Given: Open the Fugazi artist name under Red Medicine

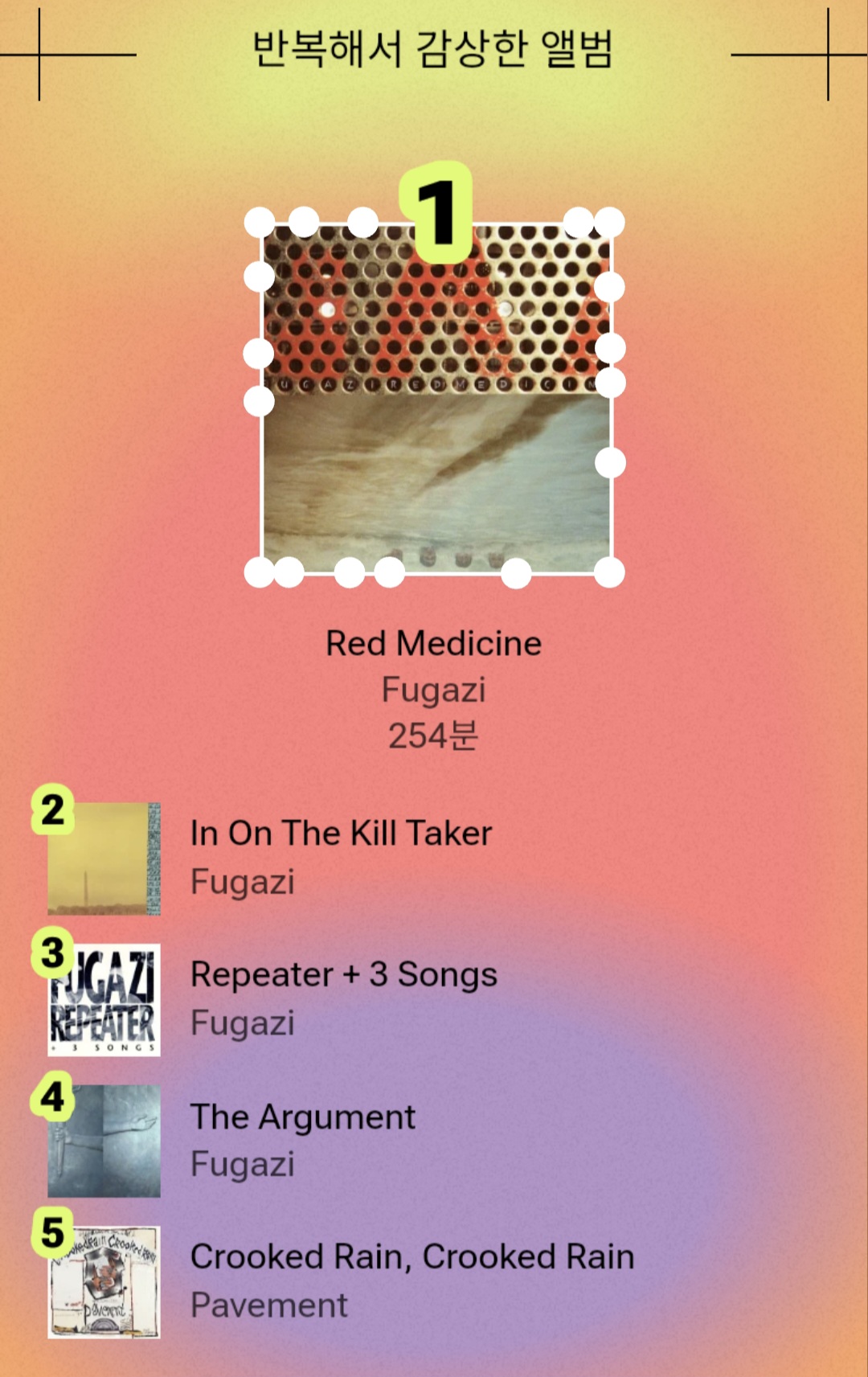Looking at the screenshot, I should tap(434, 690).
